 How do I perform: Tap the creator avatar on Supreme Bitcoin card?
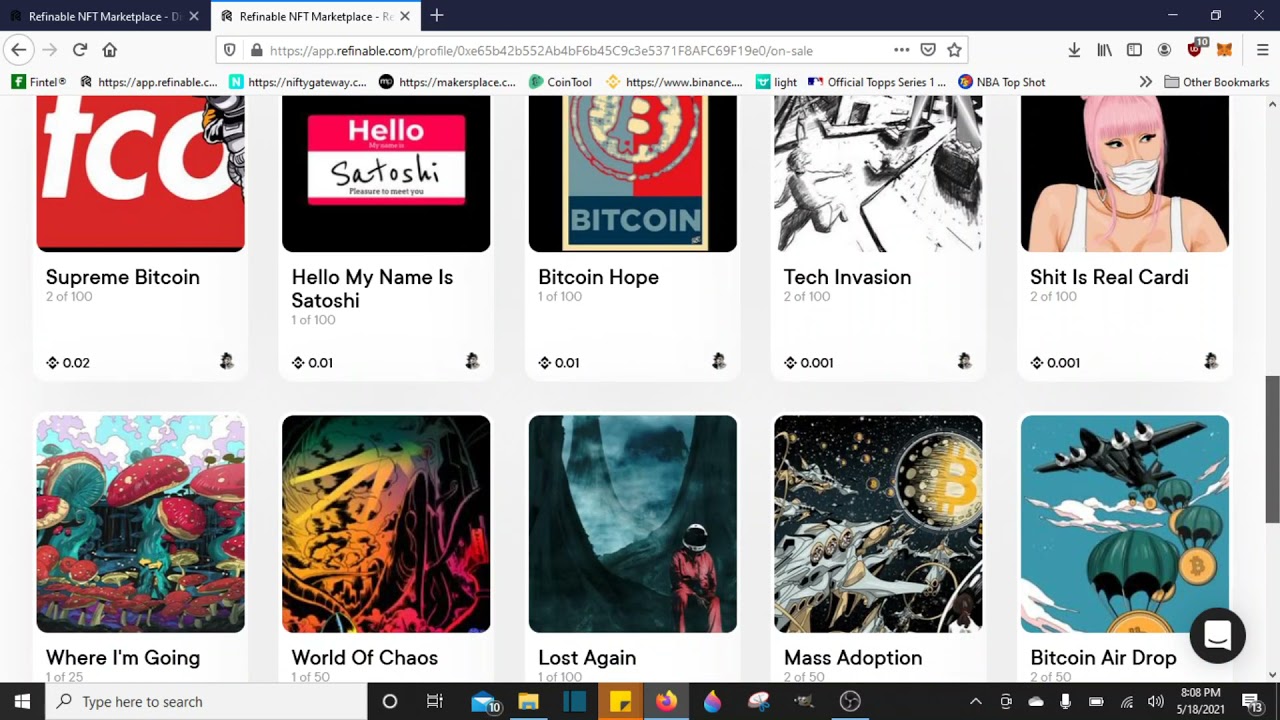(x=227, y=362)
